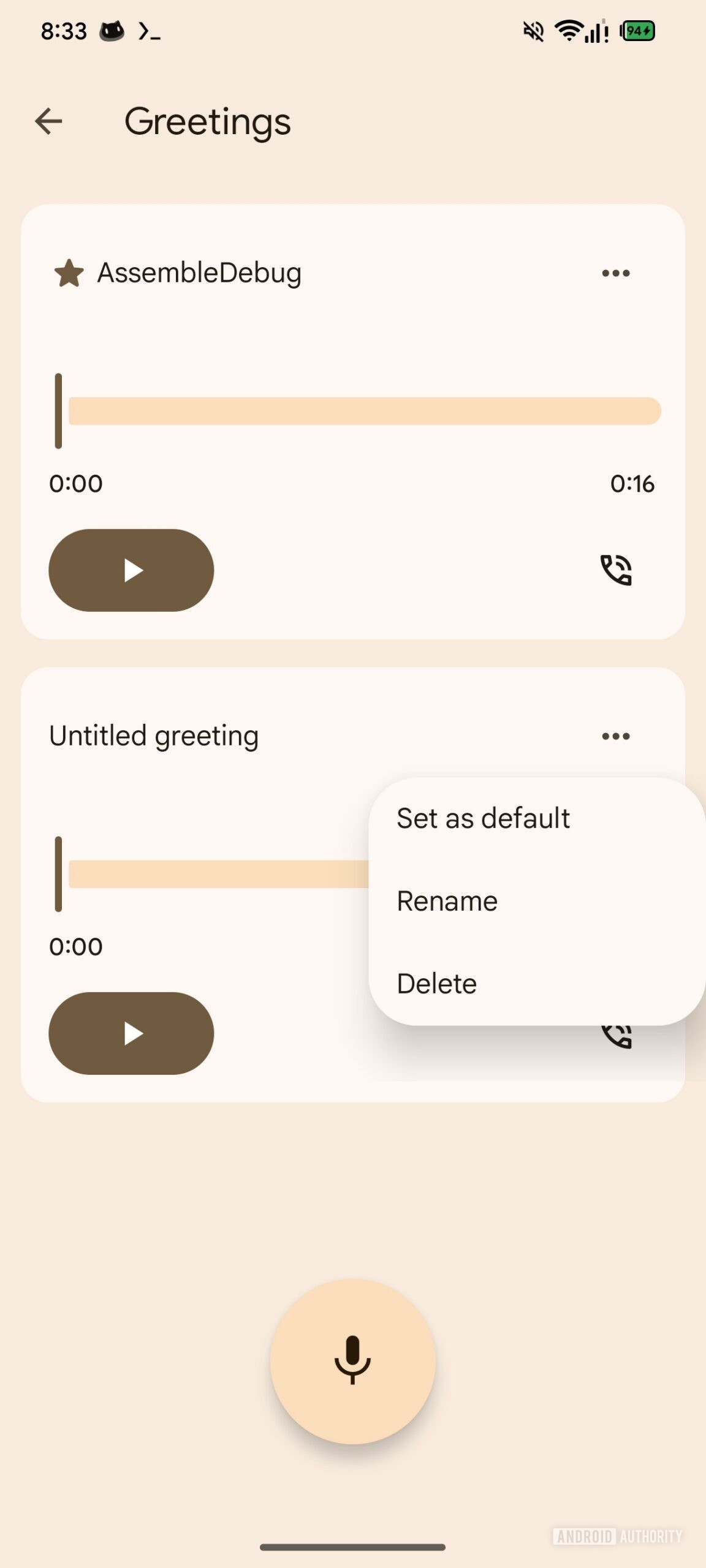Image resolution: width=706 pixels, height=1568 pixels.
Task: Tap the phone icon on AssembleDebug greeting
Action: coord(615,570)
